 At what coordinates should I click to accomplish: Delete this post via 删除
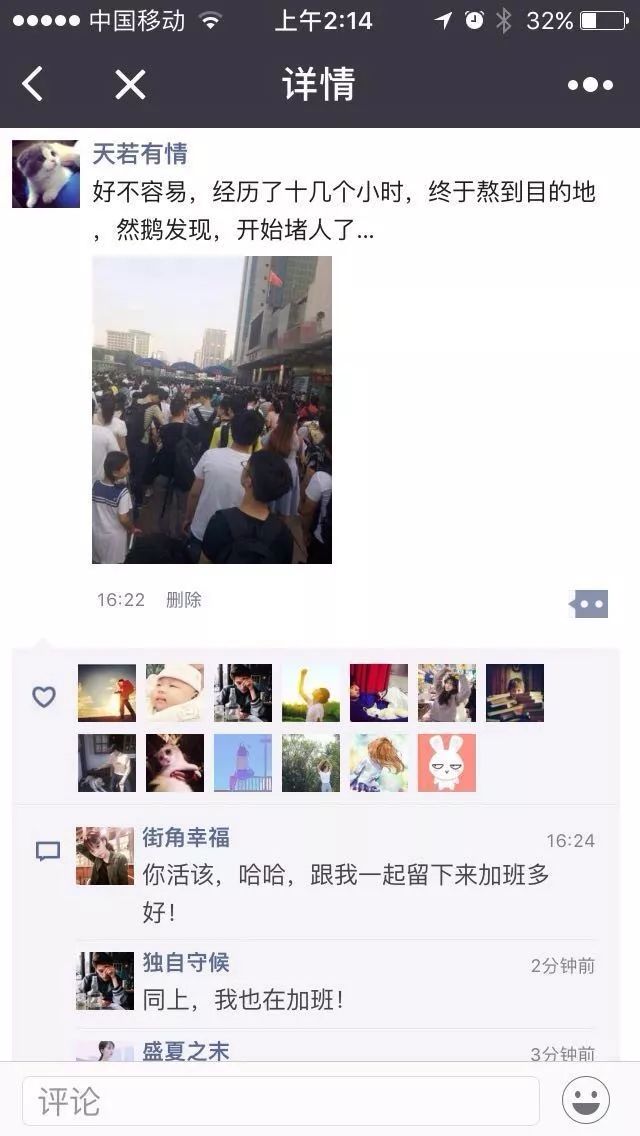pyautogui.click(x=184, y=600)
